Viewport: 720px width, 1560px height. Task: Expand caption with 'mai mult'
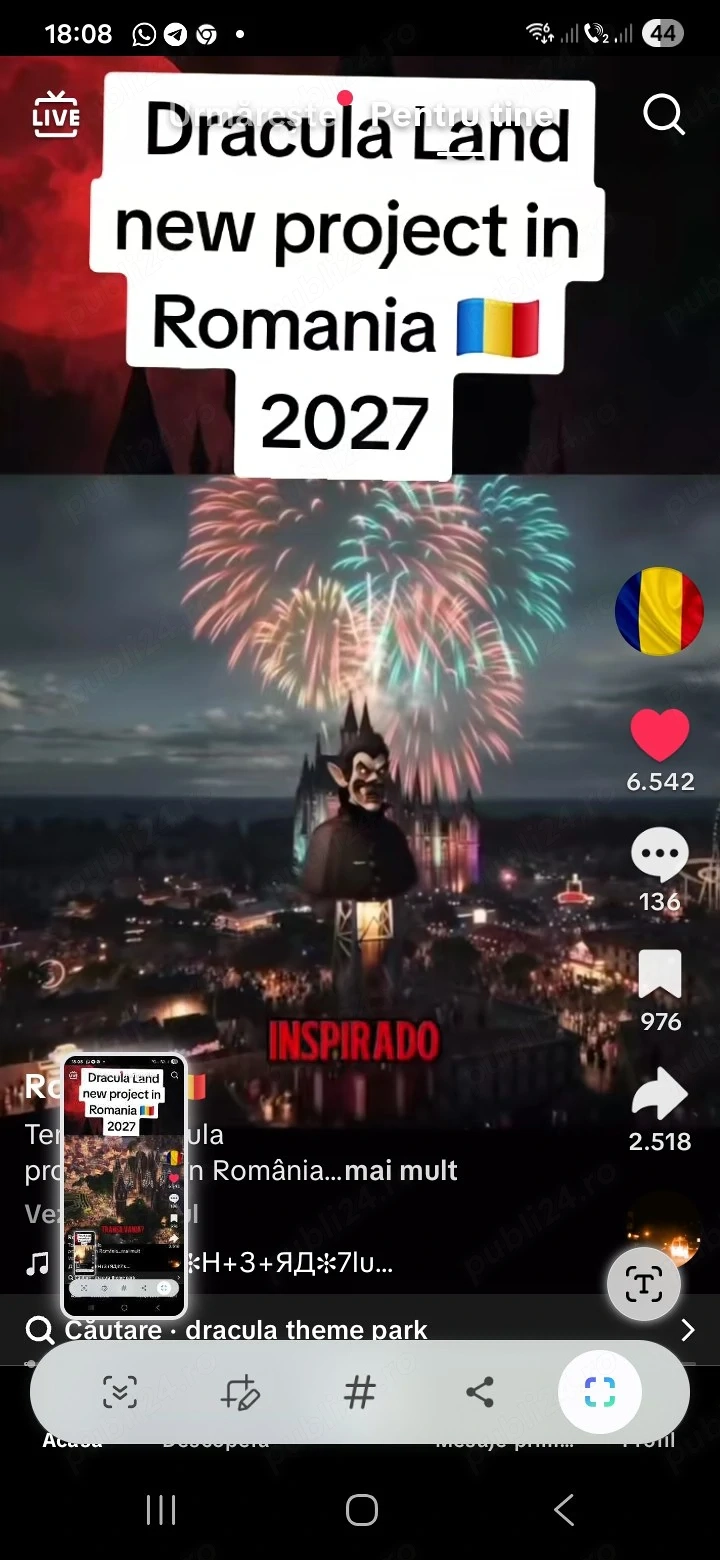(x=400, y=1170)
